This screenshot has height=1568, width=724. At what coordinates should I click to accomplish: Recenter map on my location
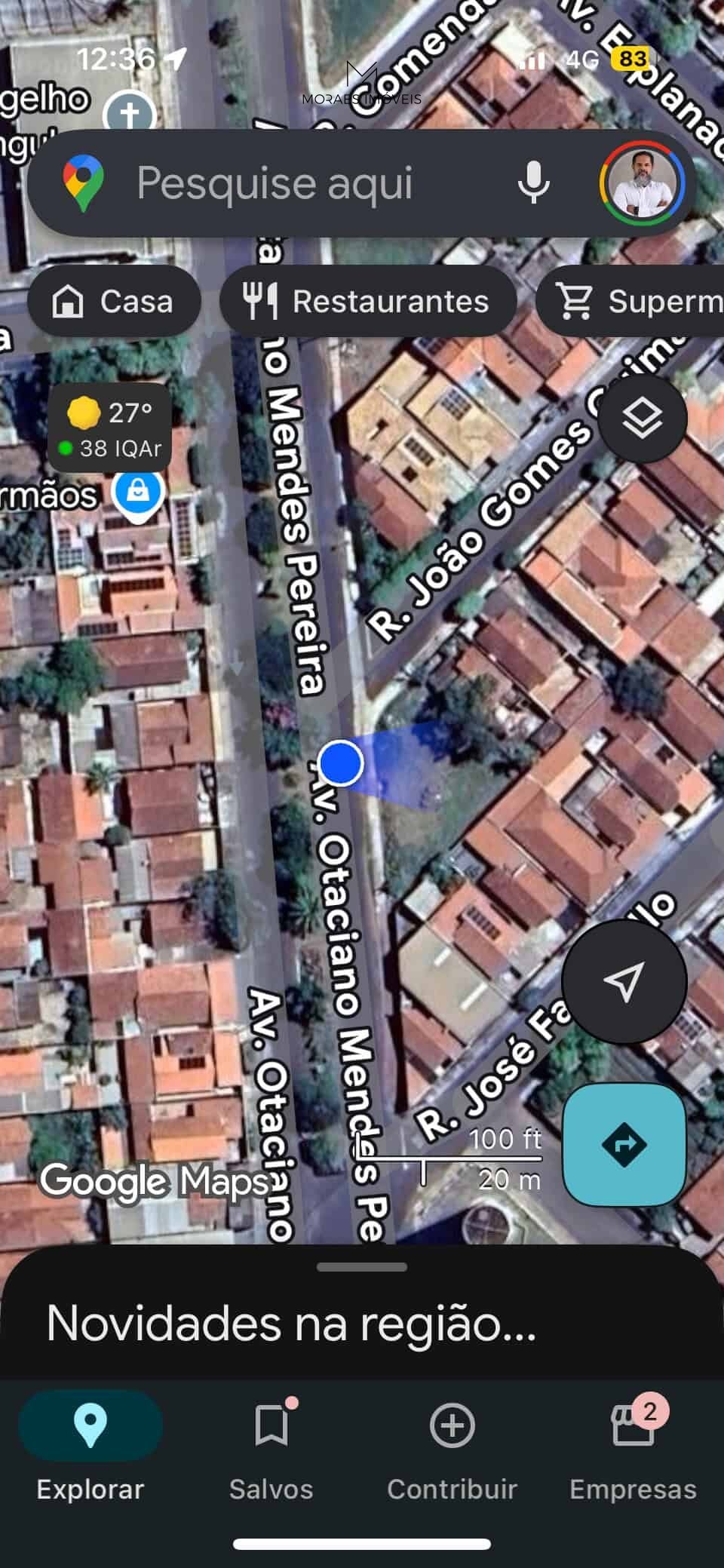coord(624,981)
